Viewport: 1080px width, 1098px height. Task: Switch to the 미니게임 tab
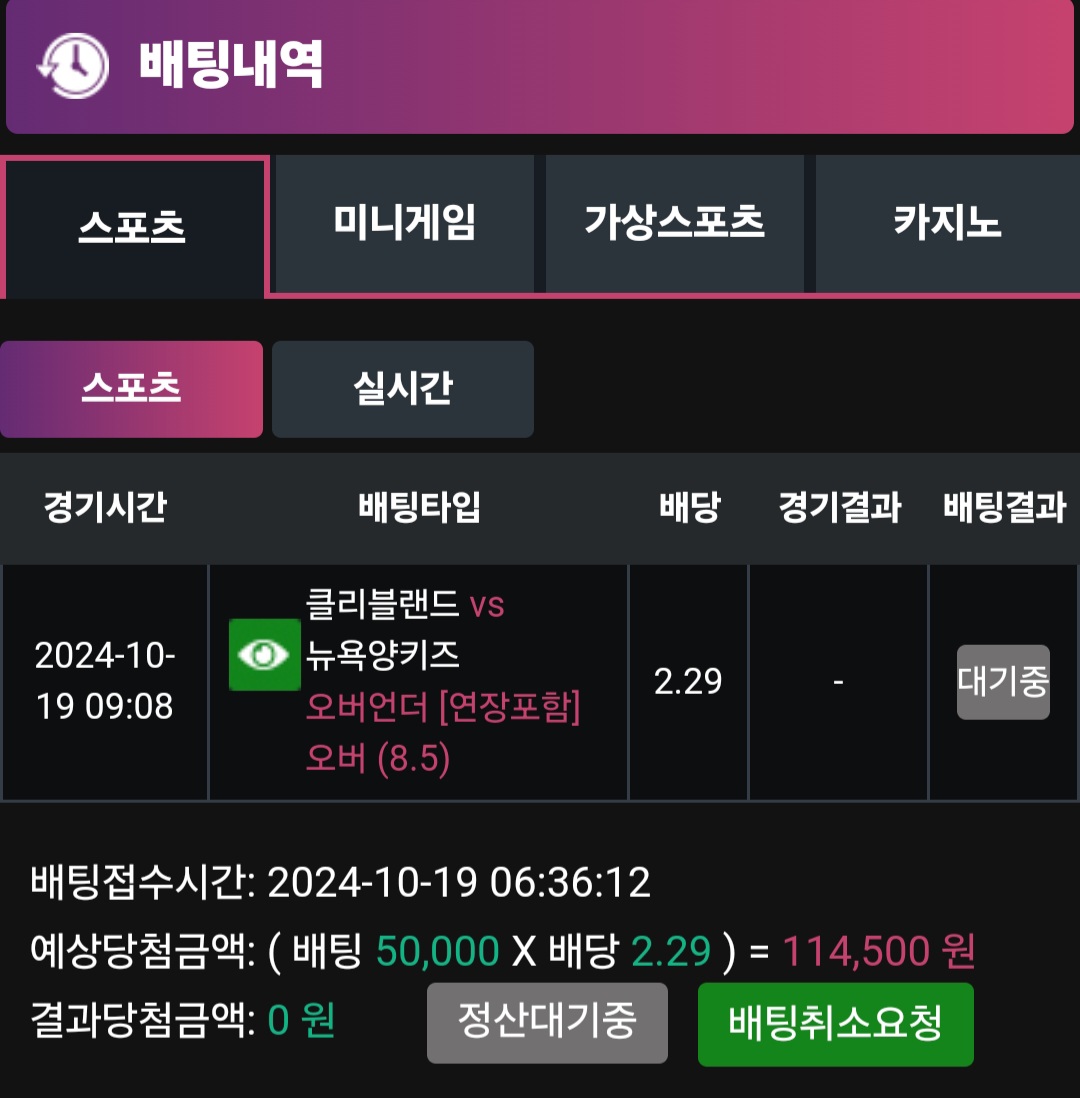pos(404,224)
